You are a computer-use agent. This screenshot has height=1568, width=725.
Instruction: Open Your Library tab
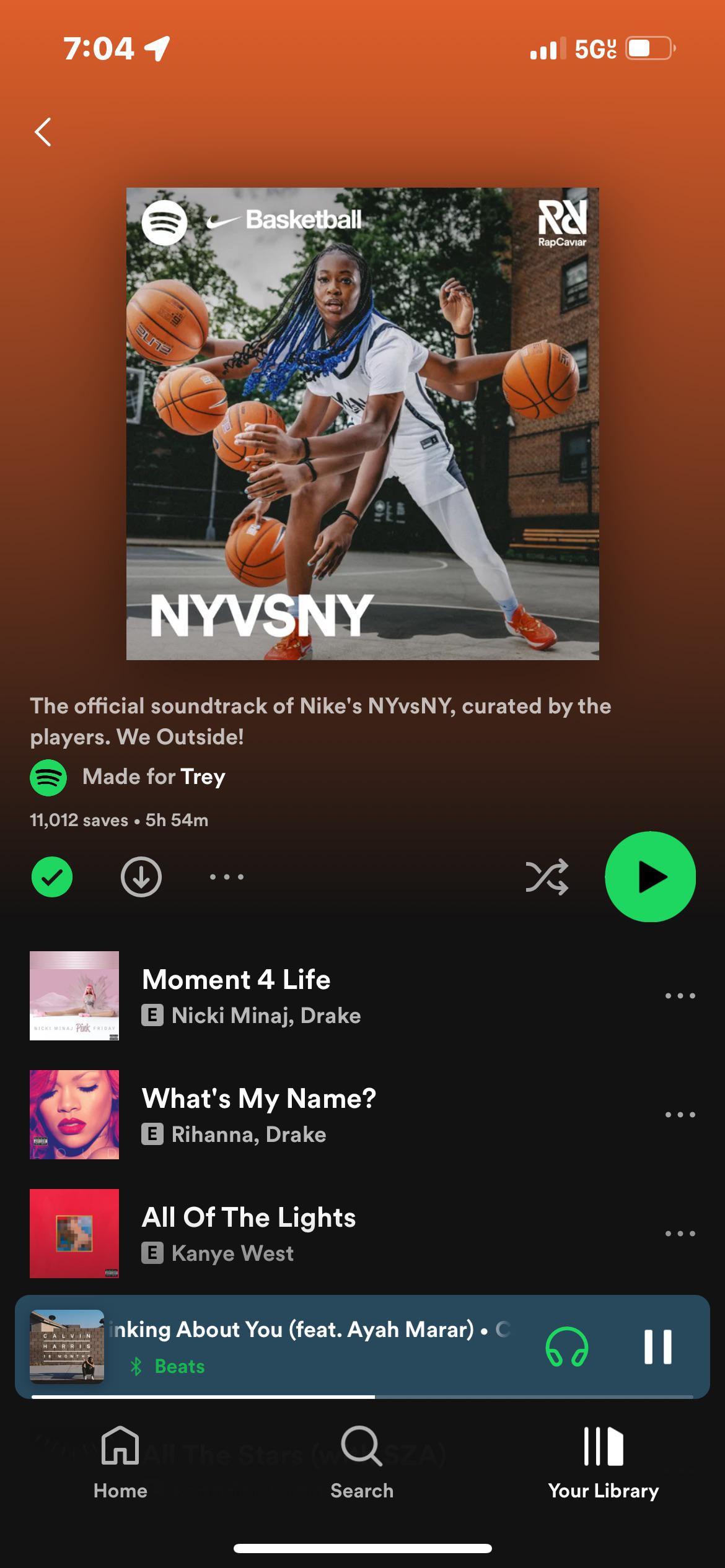[x=603, y=1463]
